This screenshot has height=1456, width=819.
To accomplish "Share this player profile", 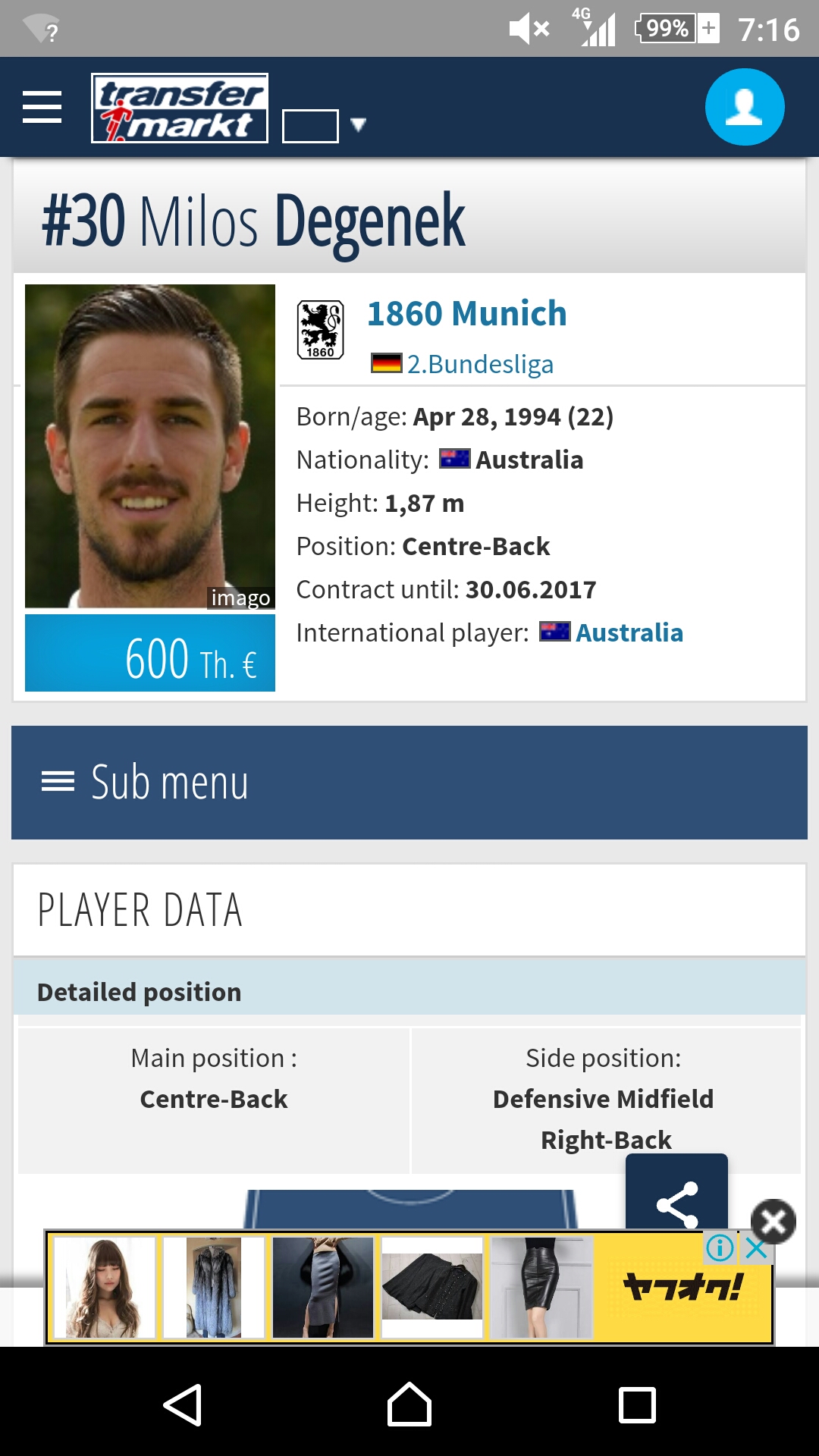I will 676,1203.
